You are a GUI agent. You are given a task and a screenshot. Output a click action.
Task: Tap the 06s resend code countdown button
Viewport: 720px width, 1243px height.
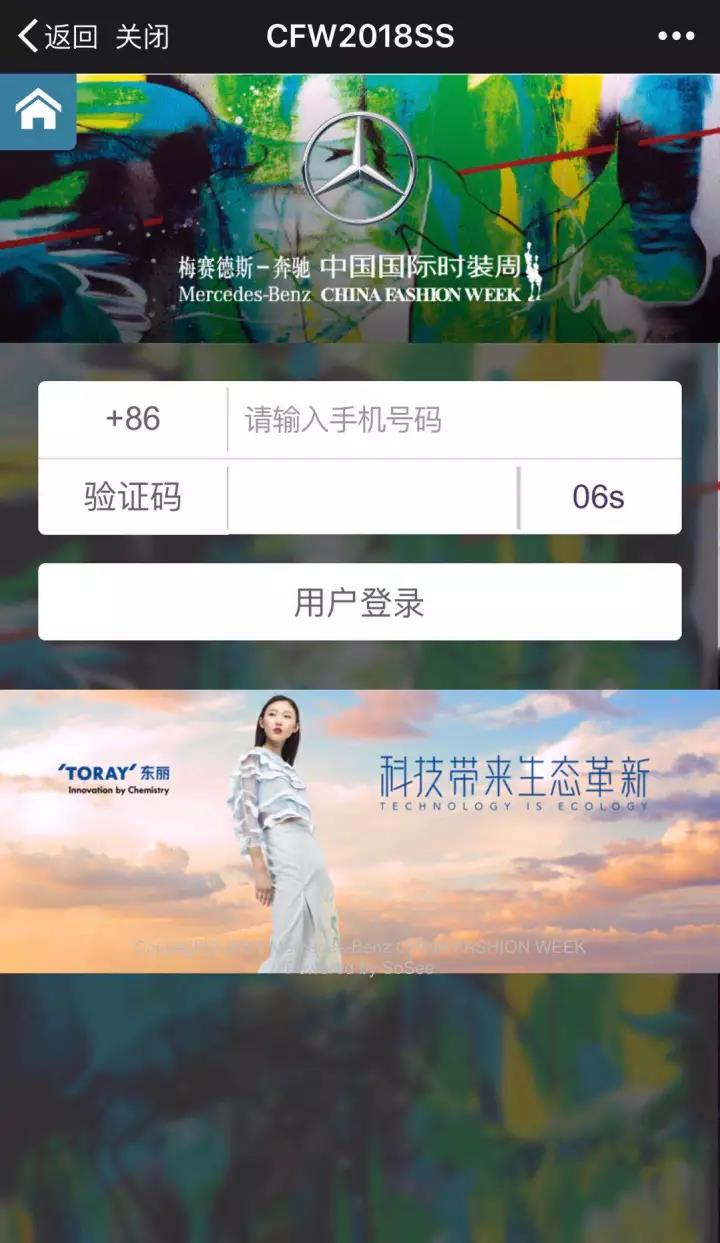pos(599,497)
